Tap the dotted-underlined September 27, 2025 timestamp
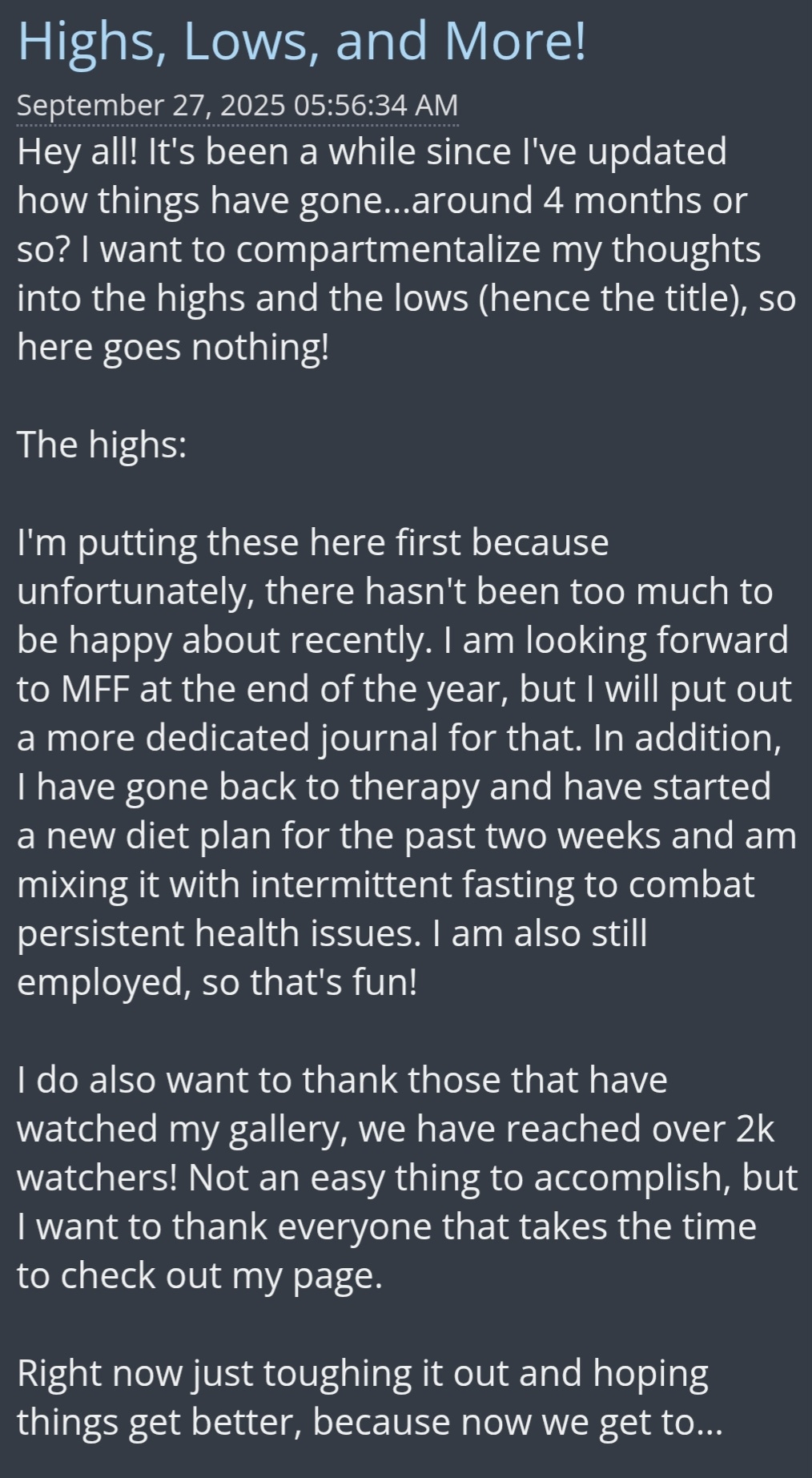This screenshot has width=812, height=1478. (x=238, y=106)
